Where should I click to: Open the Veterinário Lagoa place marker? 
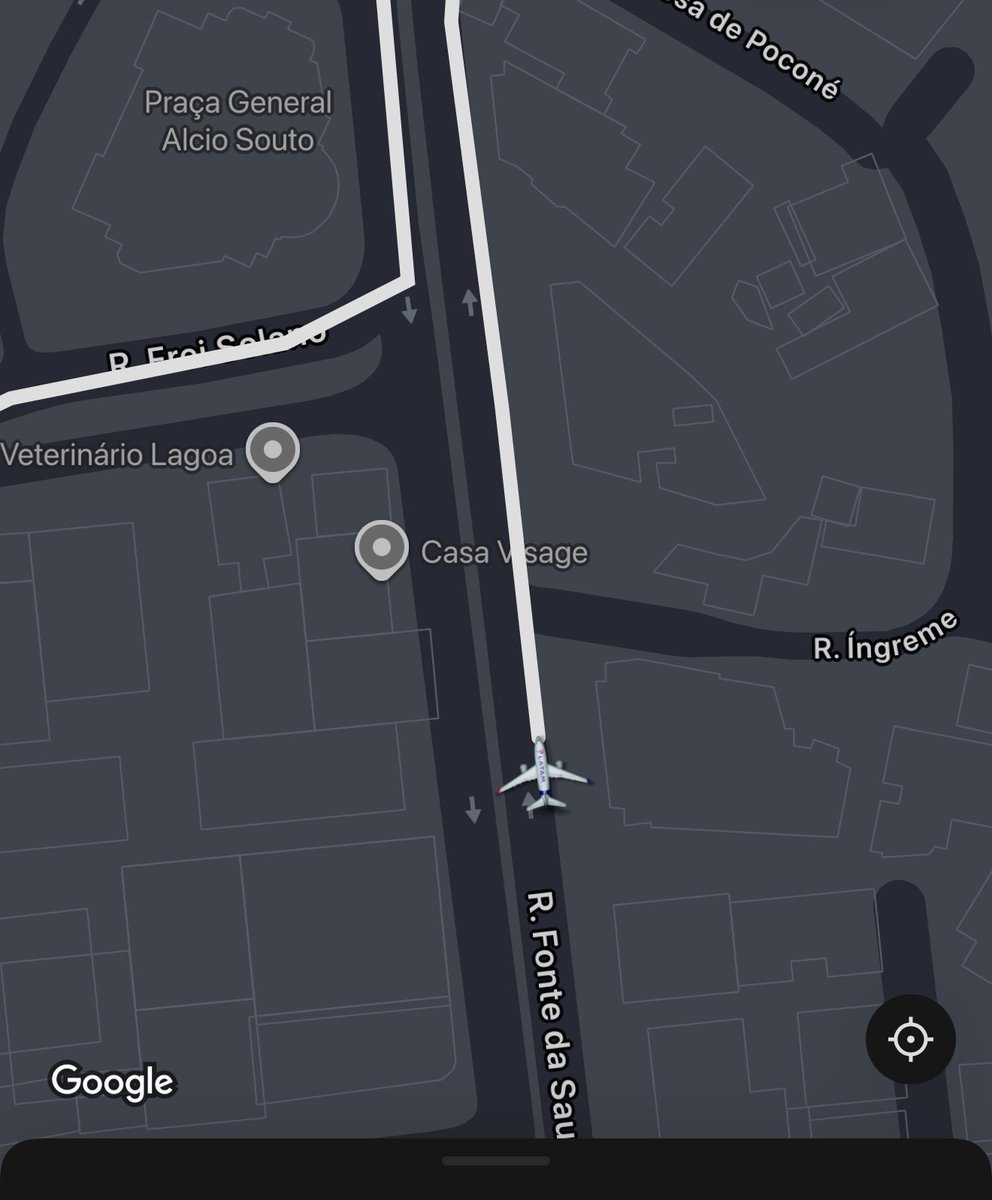[273, 453]
